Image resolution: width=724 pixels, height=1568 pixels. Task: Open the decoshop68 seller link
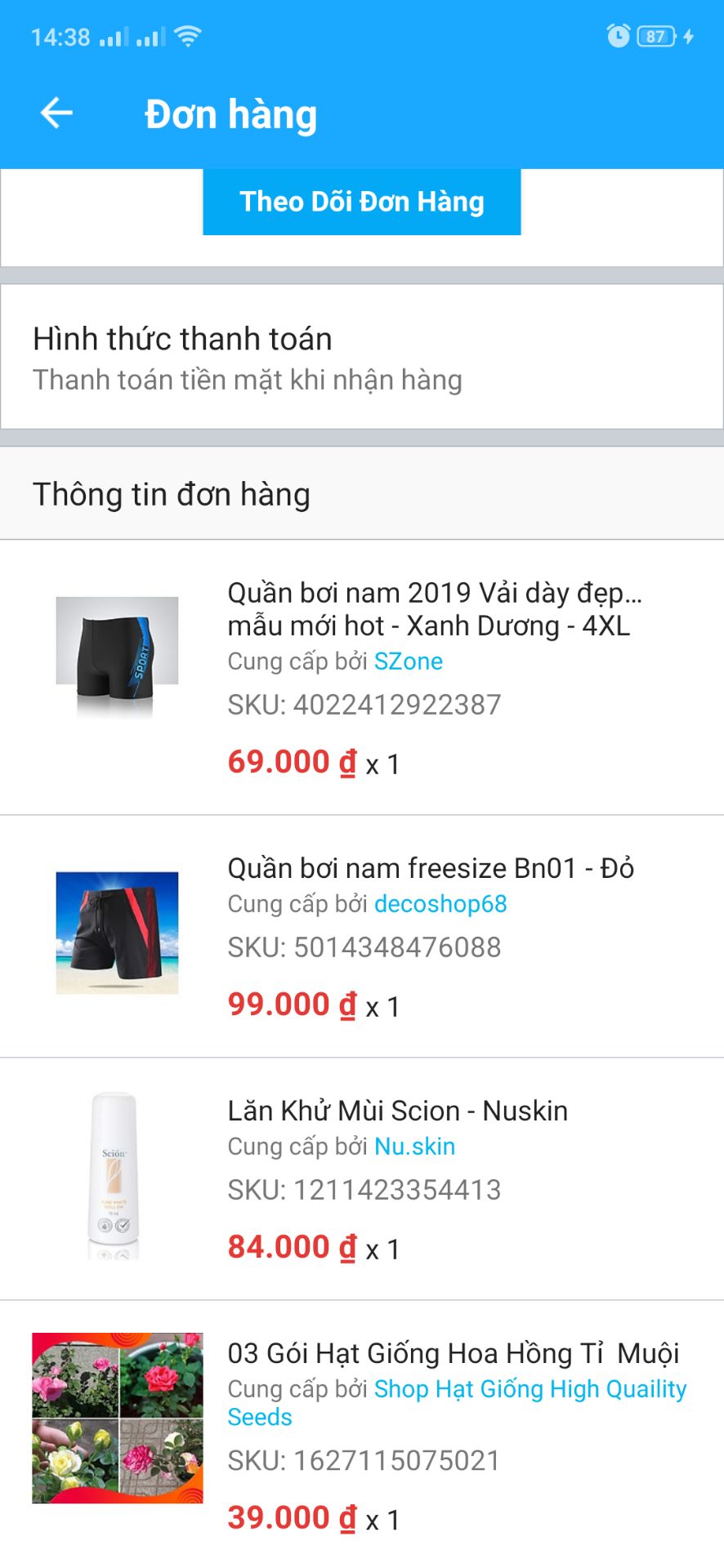tap(440, 904)
